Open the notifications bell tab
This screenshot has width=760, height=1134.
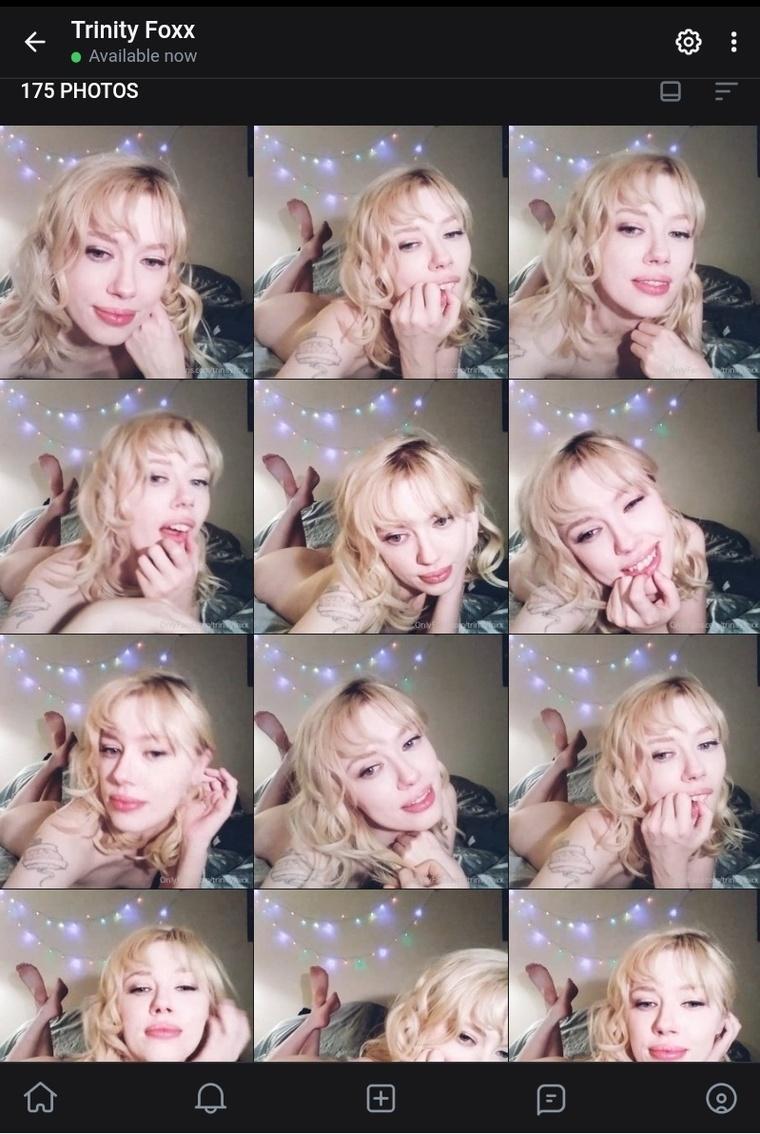click(210, 1098)
